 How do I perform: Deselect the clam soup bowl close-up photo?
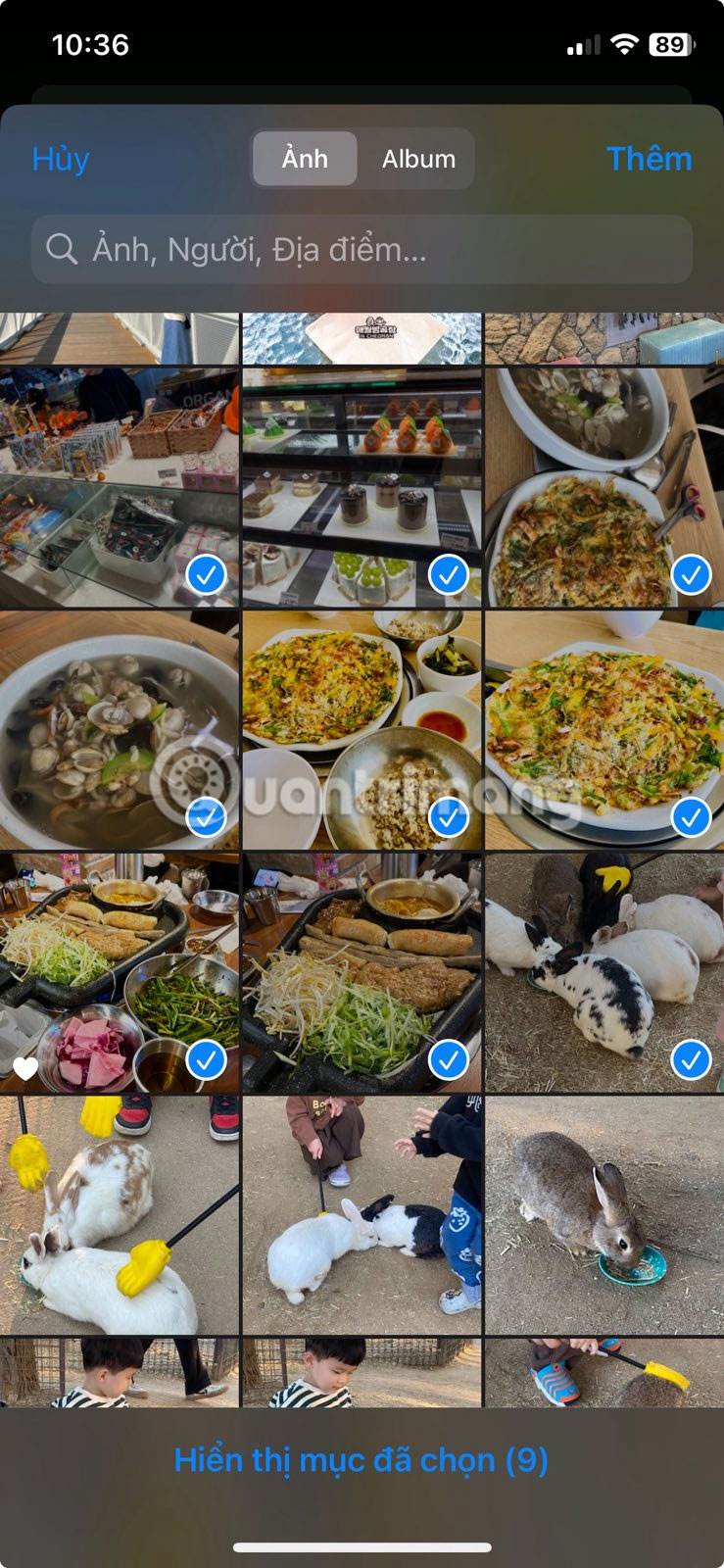pos(119,730)
